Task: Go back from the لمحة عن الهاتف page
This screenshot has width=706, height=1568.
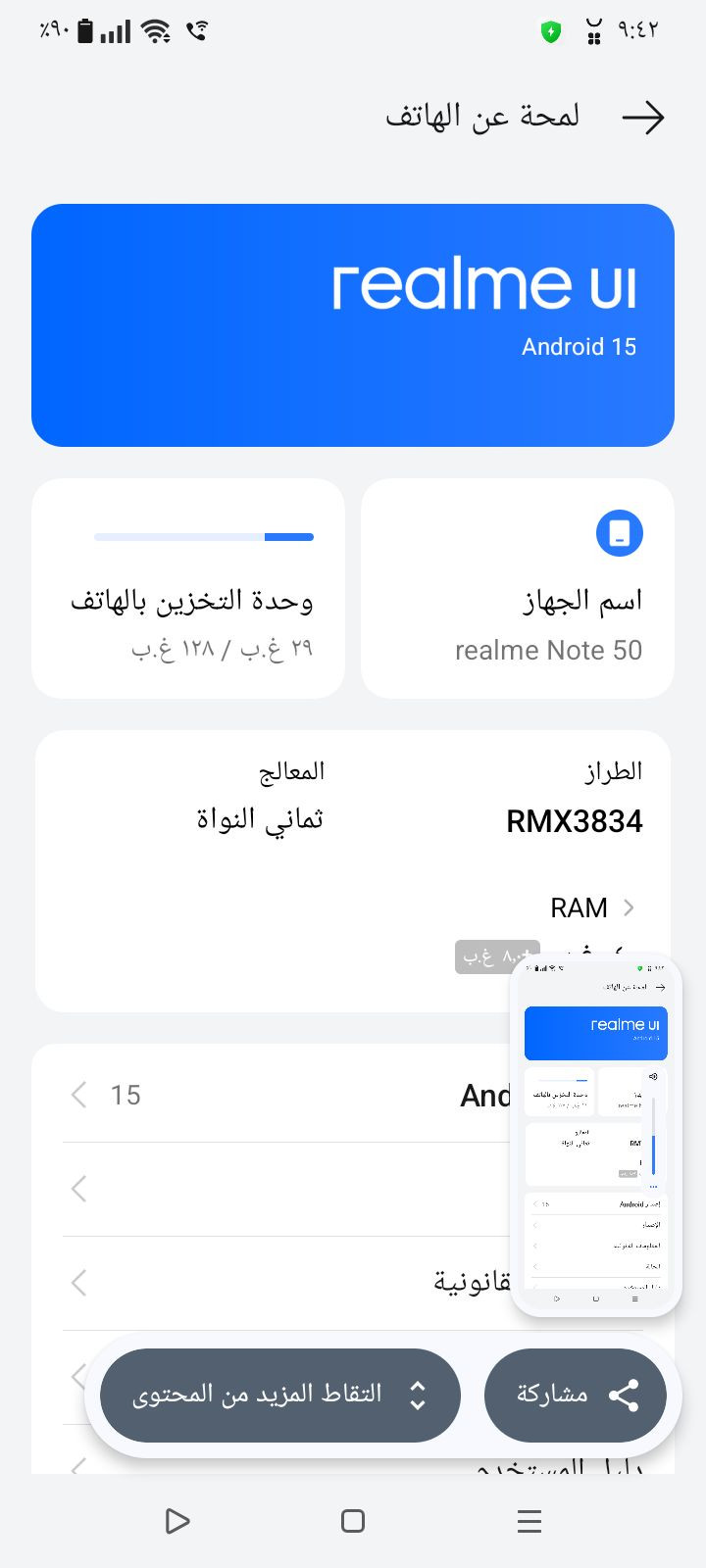Action: tap(643, 118)
